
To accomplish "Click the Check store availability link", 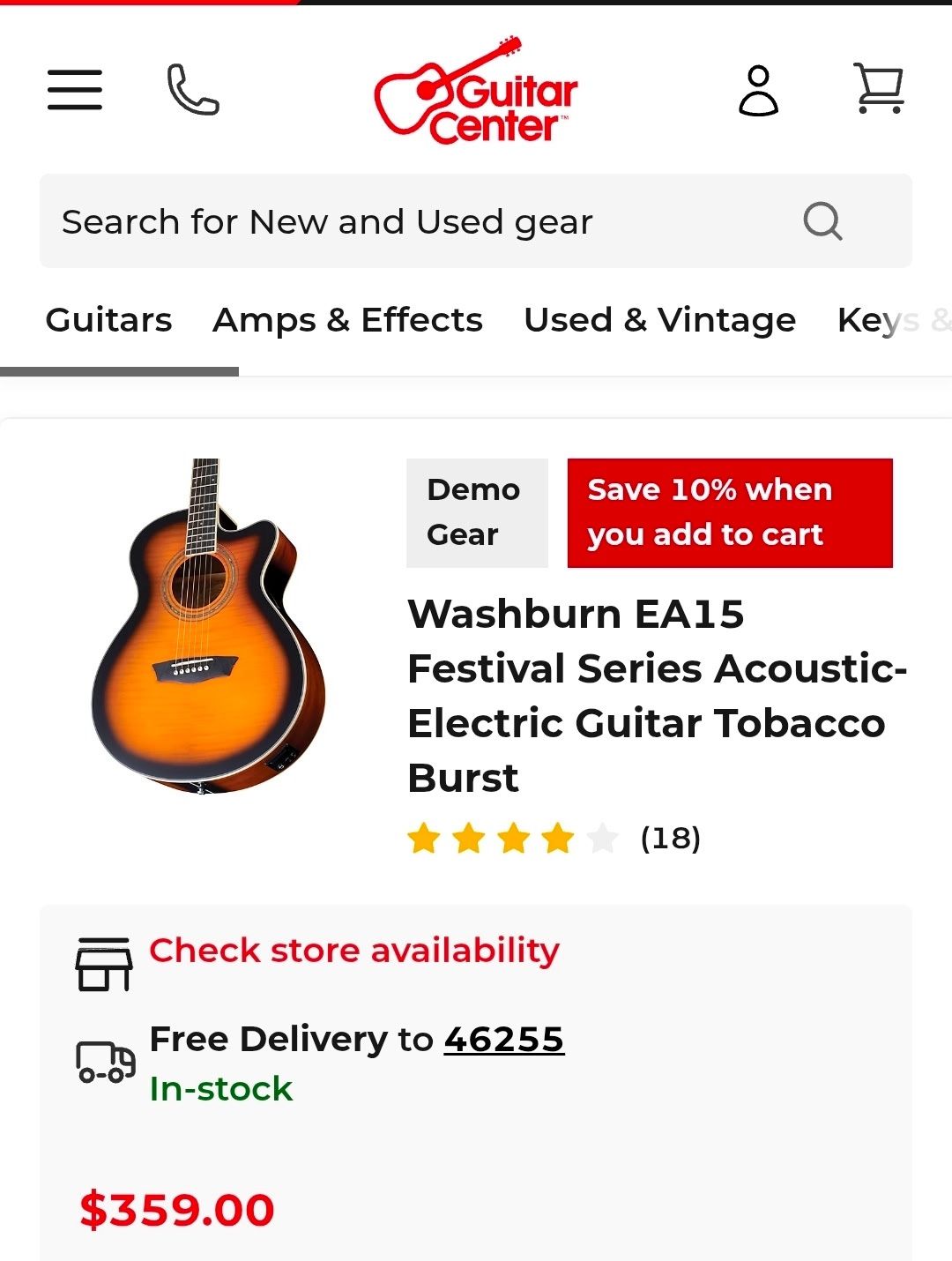I will 353,951.
